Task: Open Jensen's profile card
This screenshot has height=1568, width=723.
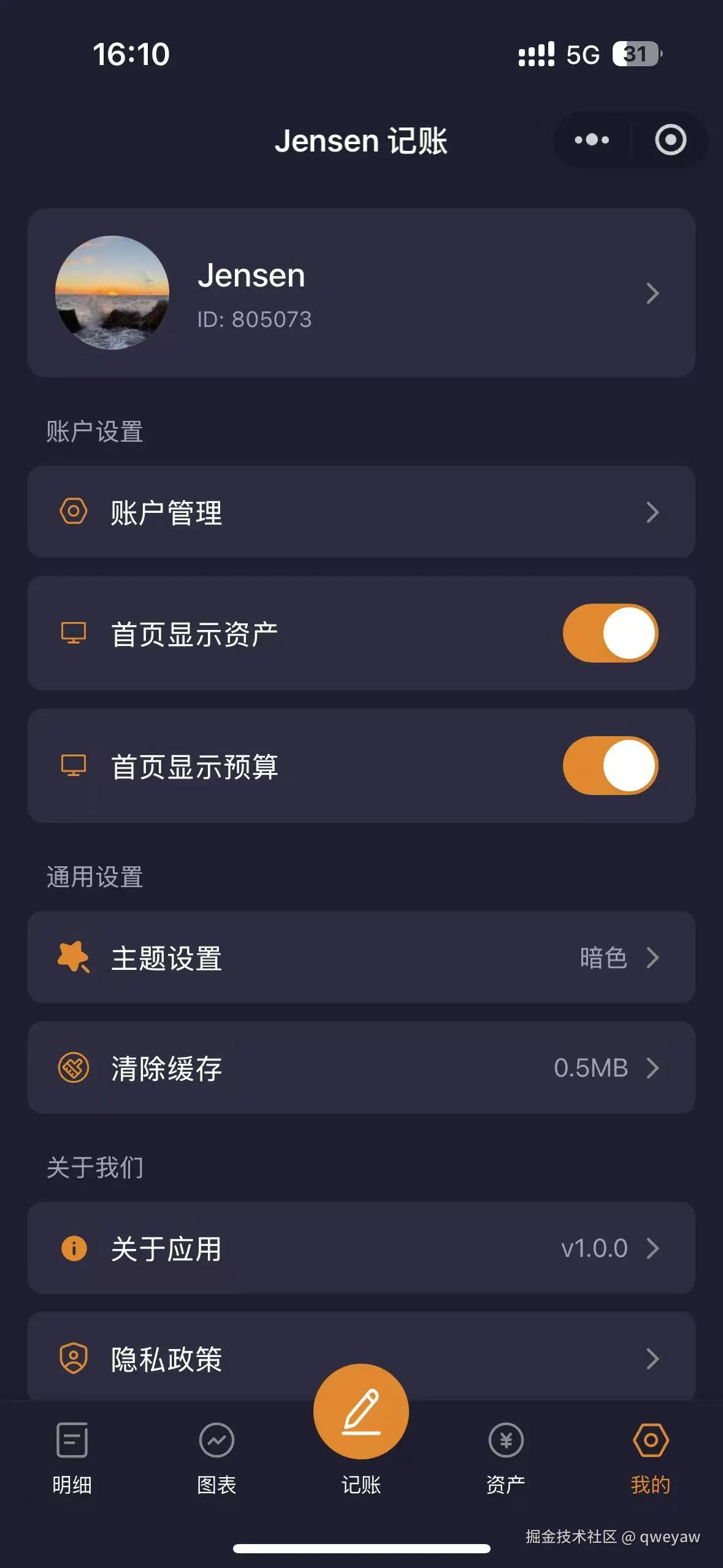Action: point(361,293)
